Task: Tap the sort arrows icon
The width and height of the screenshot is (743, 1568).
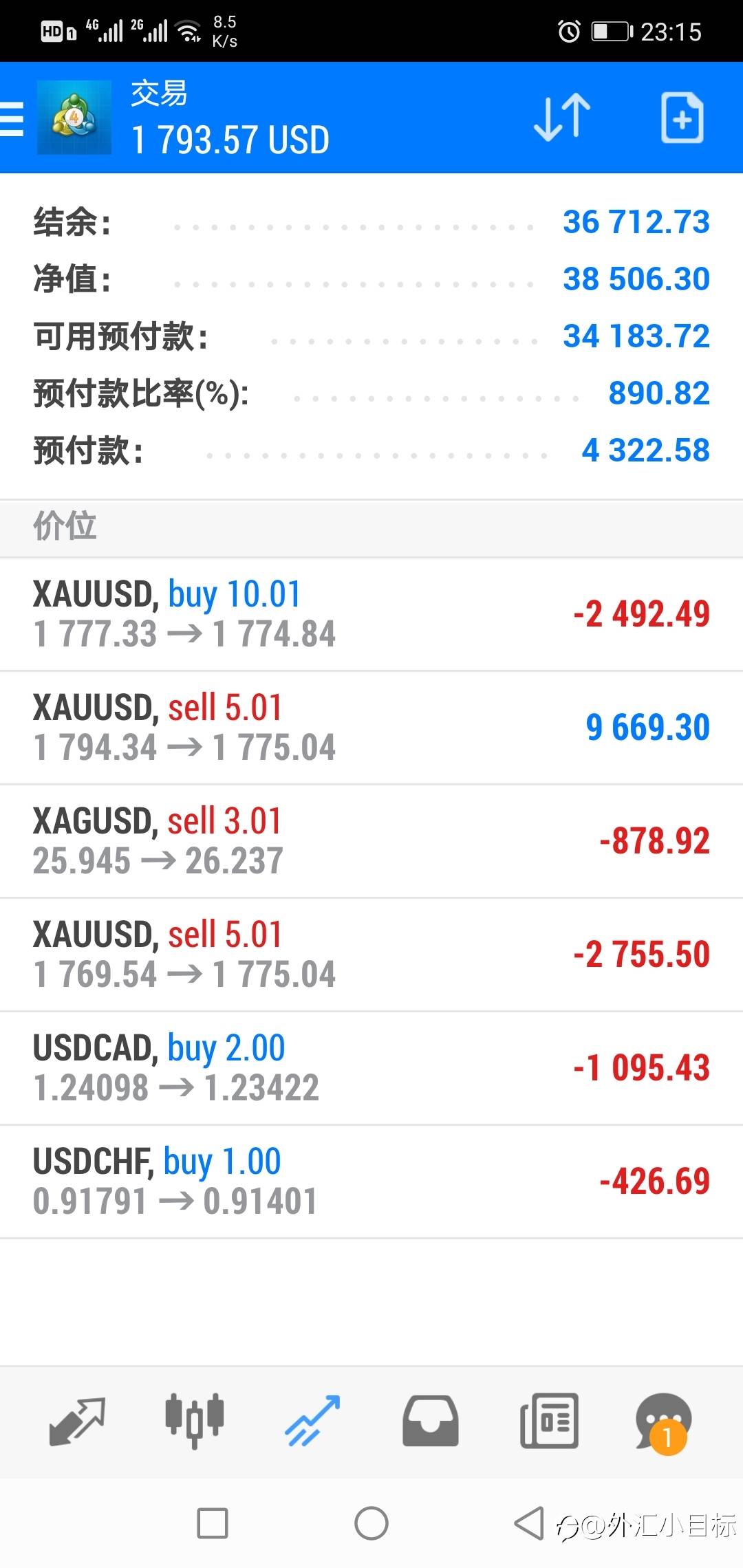Action: click(x=562, y=118)
